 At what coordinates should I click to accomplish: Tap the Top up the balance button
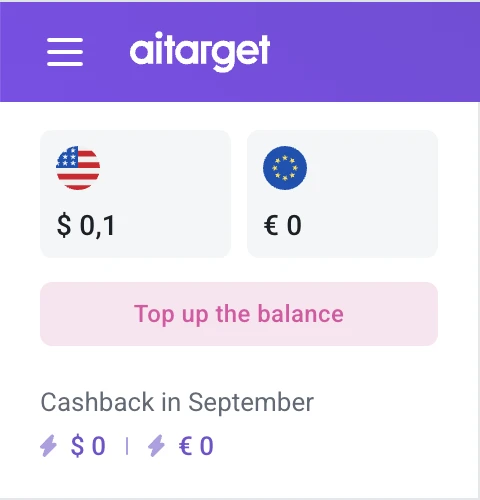[x=239, y=314]
